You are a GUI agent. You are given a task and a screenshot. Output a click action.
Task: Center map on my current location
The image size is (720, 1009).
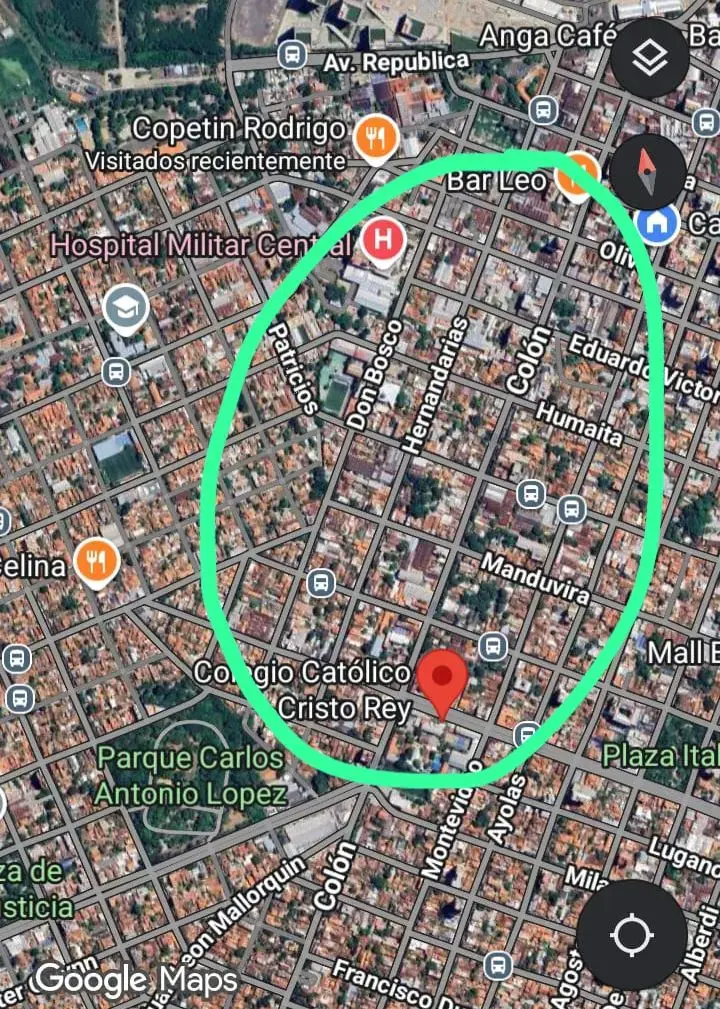coord(631,936)
